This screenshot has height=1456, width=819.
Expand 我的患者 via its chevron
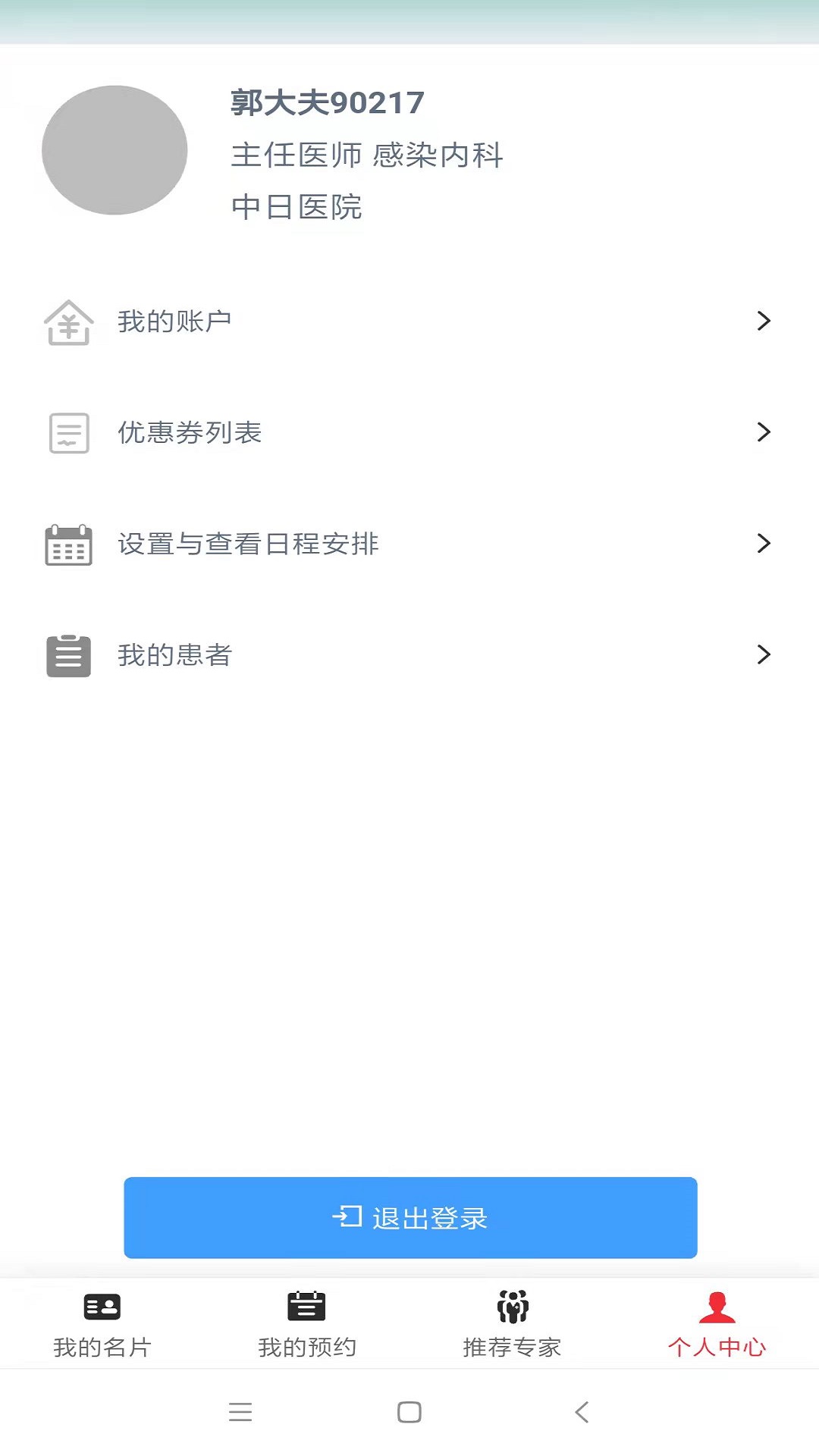click(763, 654)
